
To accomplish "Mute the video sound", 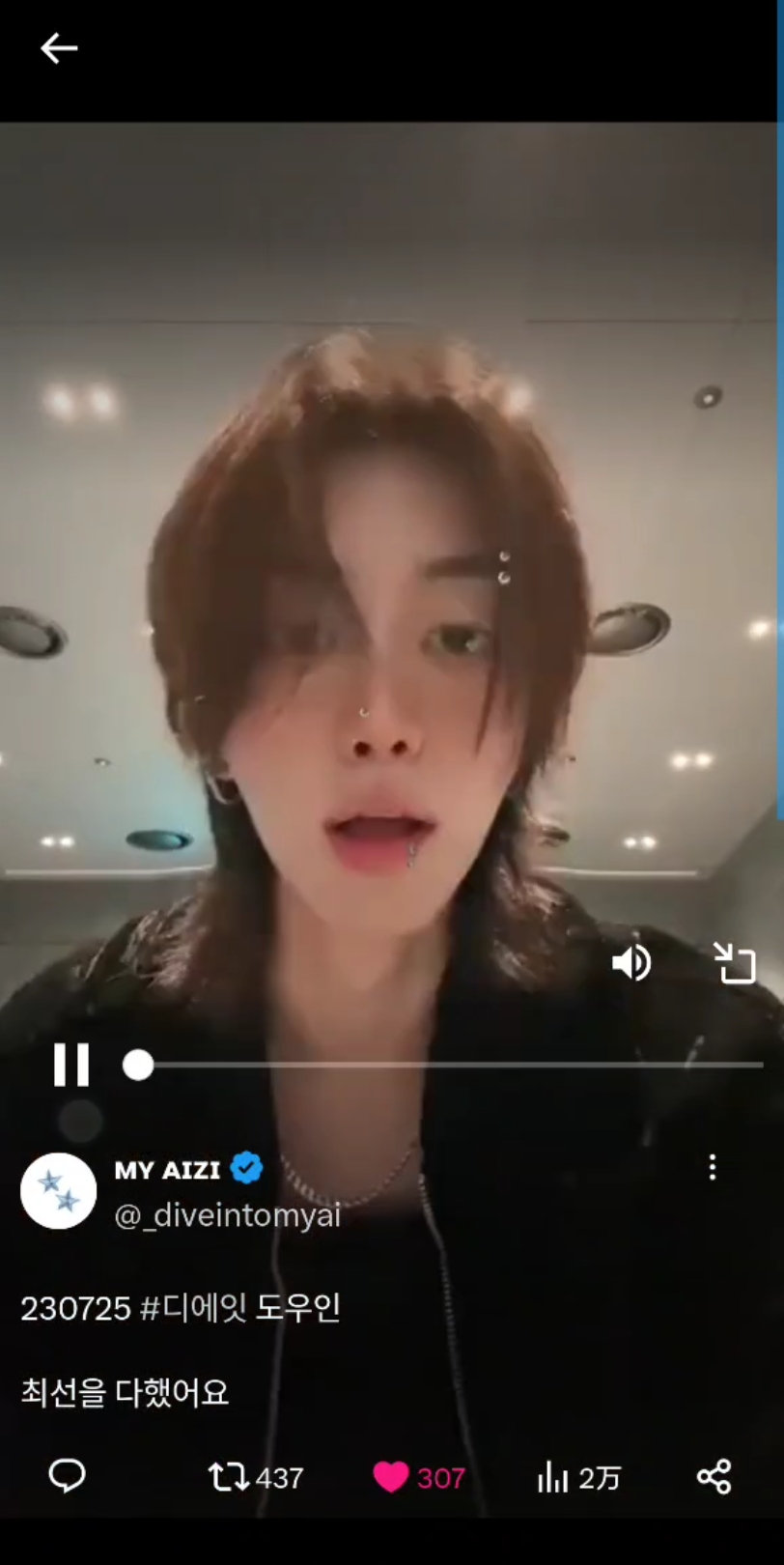I will pyautogui.click(x=632, y=963).
